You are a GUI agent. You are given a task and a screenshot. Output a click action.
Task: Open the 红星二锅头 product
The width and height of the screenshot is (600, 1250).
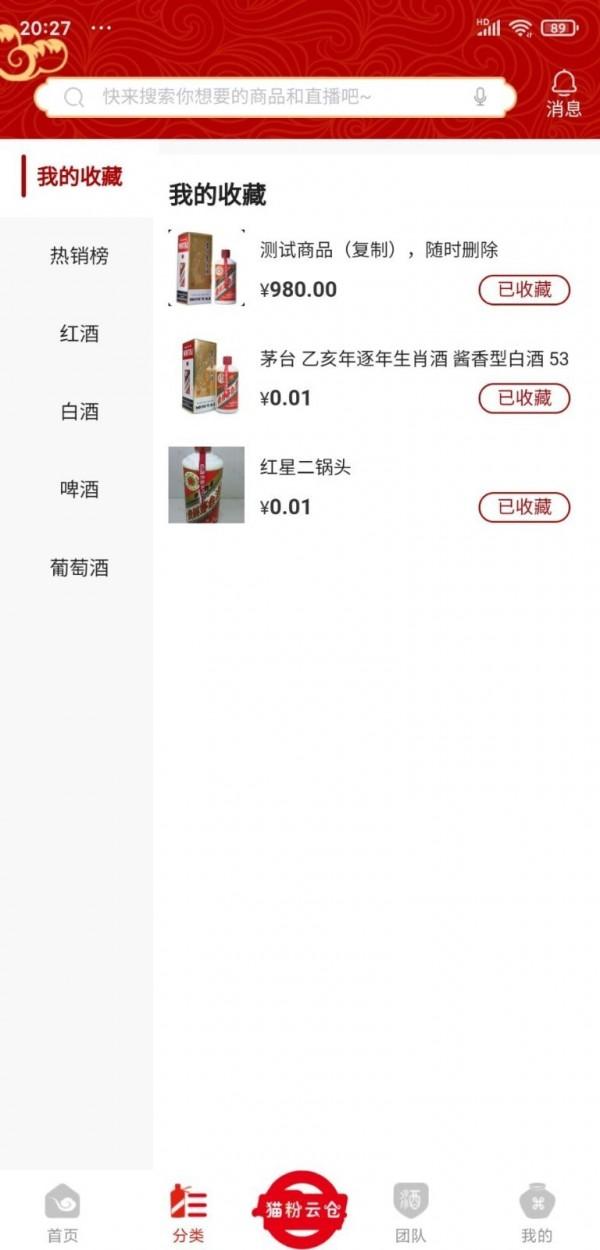click(306, 467)
